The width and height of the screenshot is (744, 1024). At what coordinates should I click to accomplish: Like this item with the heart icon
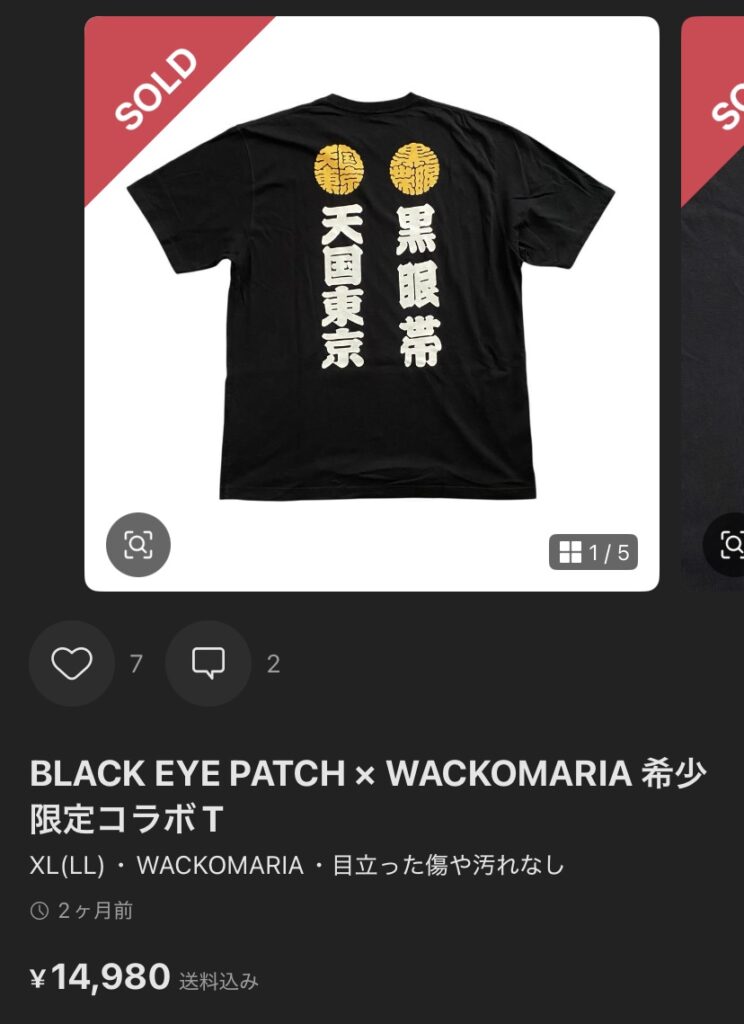[x=72, y=663]
